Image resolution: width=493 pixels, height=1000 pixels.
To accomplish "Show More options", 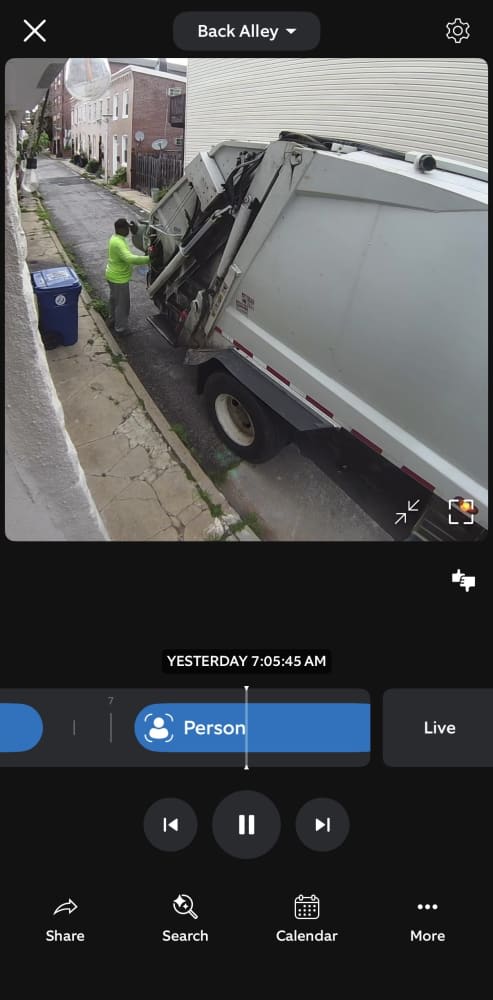I will coord(427,919).
